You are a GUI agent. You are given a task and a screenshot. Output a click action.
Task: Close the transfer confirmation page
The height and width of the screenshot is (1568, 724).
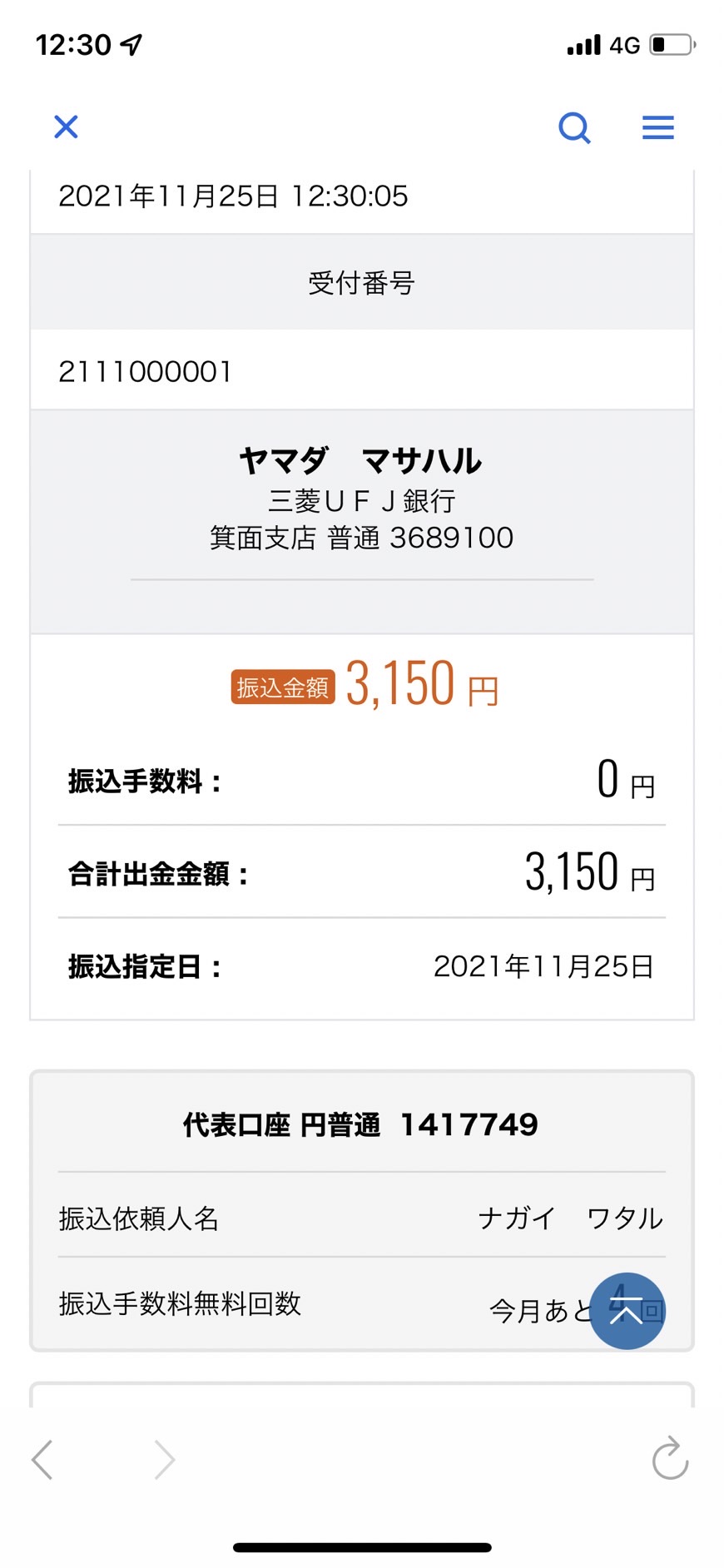(66, 127)
